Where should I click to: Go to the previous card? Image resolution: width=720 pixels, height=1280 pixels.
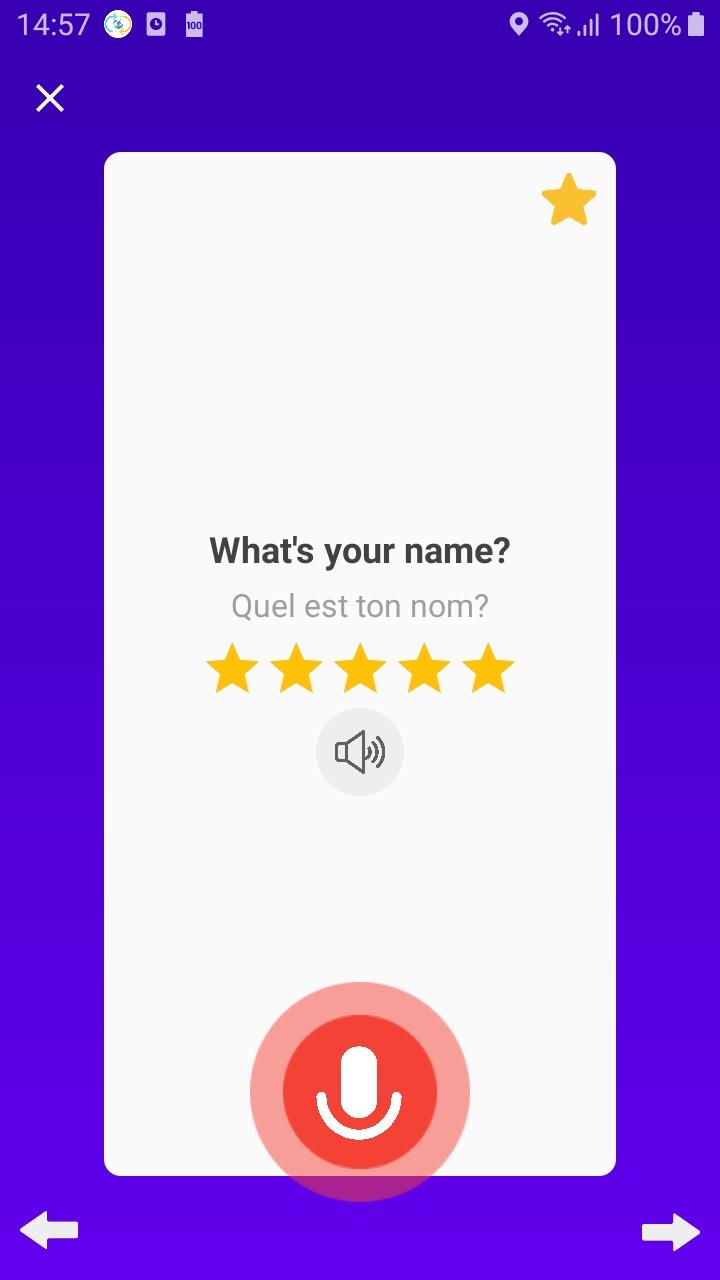click(x=49, y=1230)
